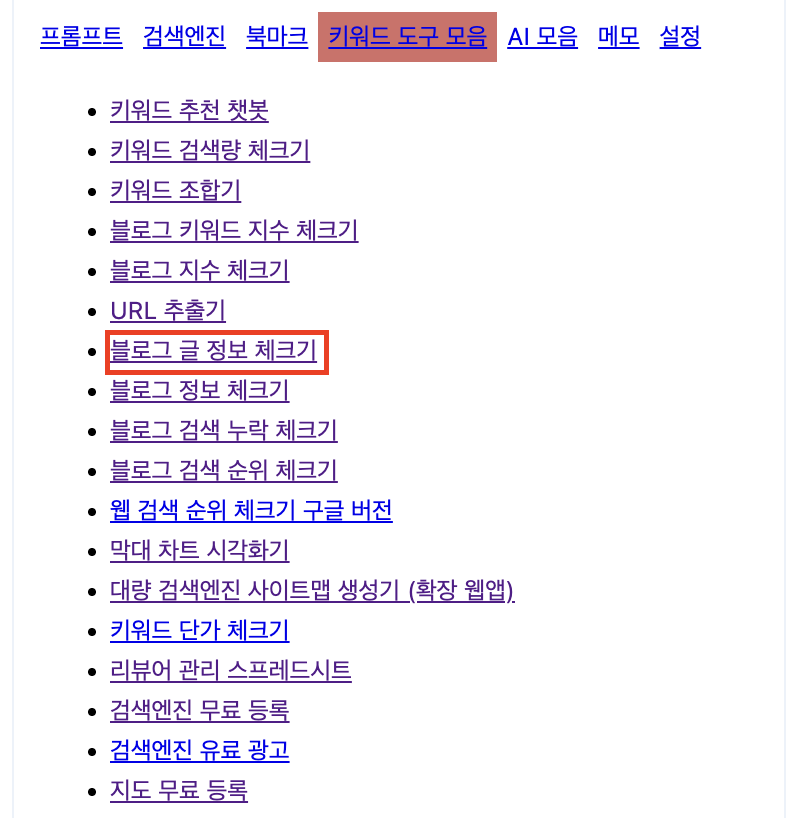The height and width of the screenshot is (818, 798).
Task: Open 블로그 글 정보 체크기 link
Action: [x=213, y=351]
